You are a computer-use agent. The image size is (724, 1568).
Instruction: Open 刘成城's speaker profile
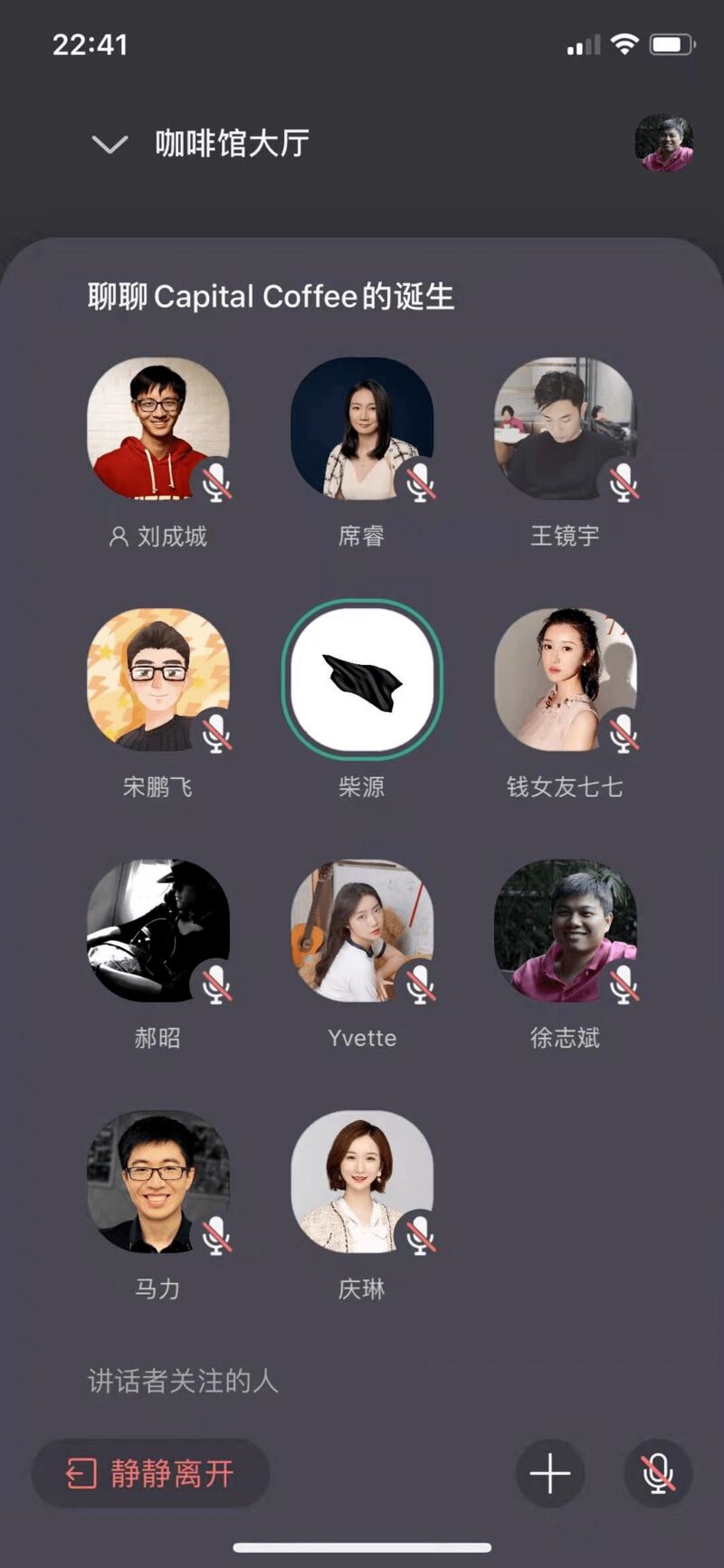(158, 428)
